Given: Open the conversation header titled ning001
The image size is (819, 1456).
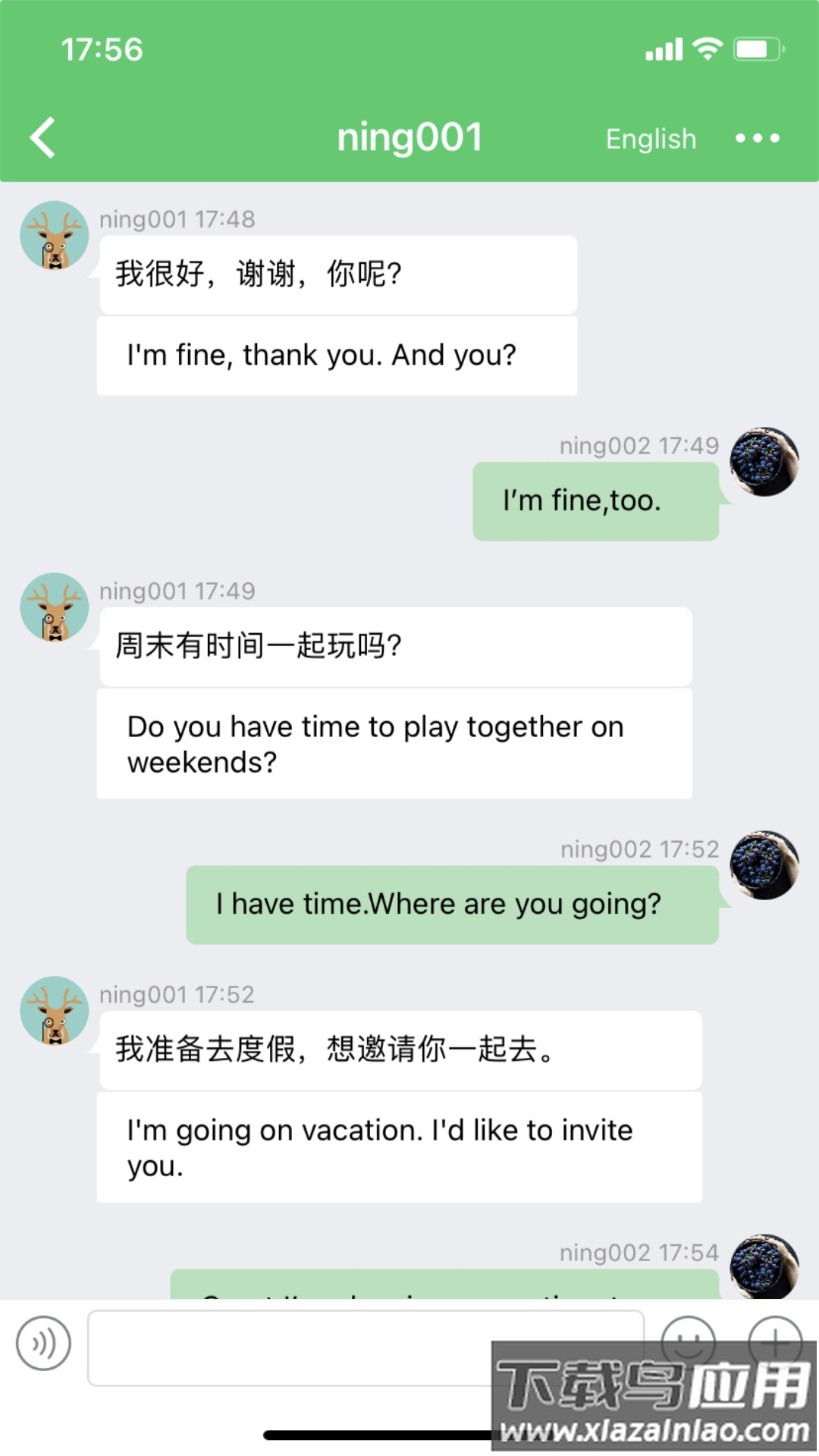Looking at the screenshot, I should click(409, 136).
